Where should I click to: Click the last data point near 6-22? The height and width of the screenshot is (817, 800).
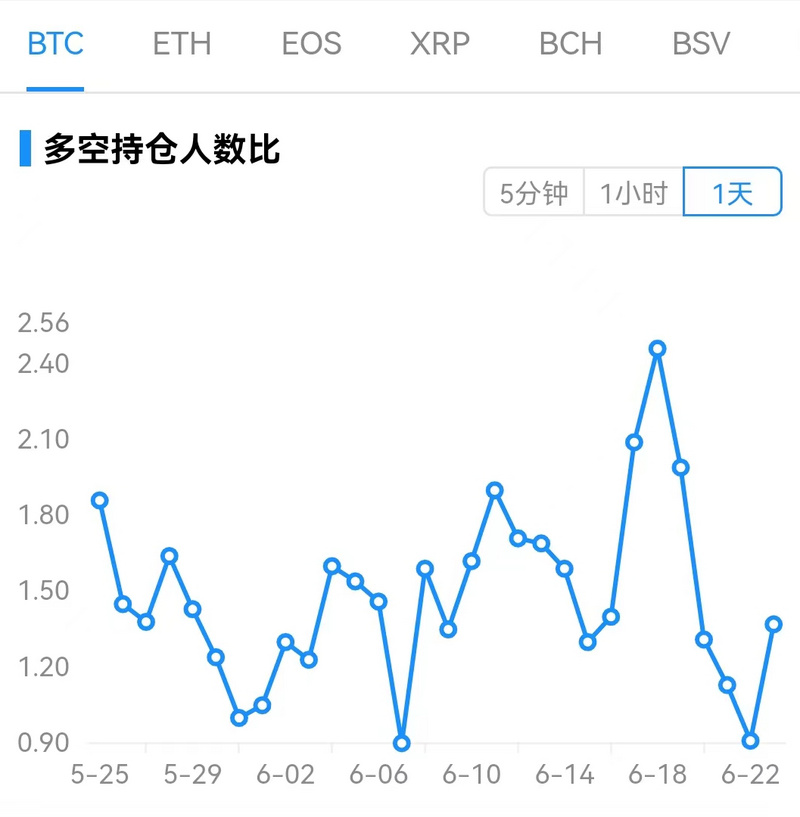click(773, 623)
